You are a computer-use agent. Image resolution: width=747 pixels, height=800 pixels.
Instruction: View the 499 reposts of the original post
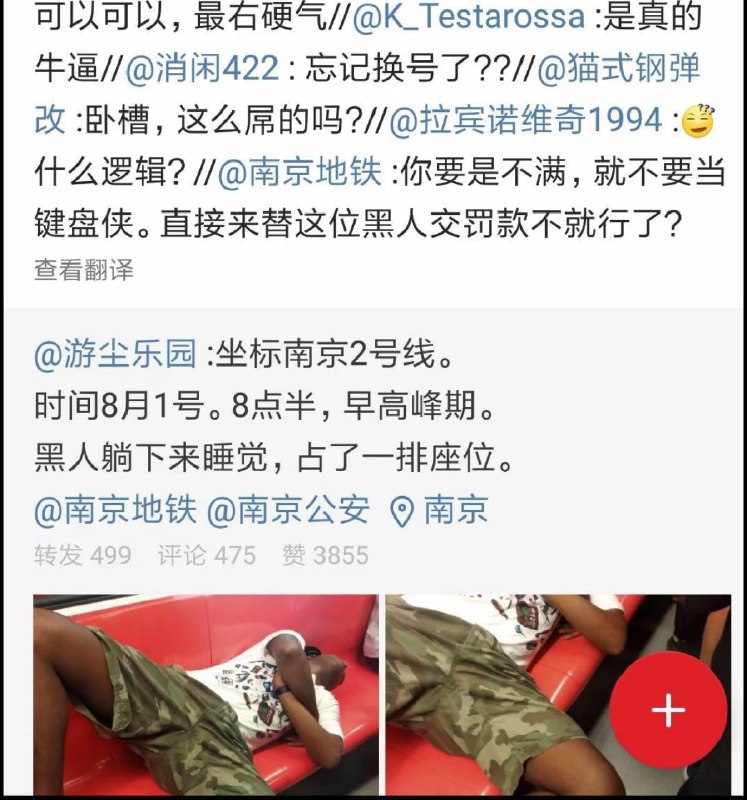tap(83, 555)
